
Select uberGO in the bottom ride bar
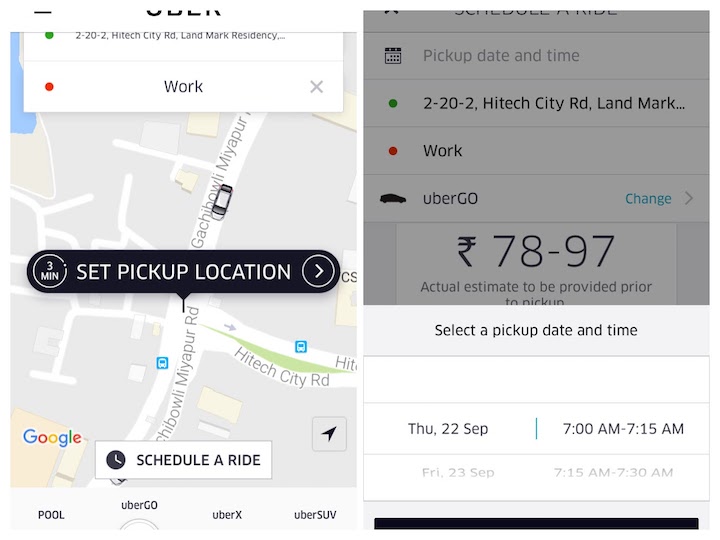pyautogui.click(x=139, y=507)
